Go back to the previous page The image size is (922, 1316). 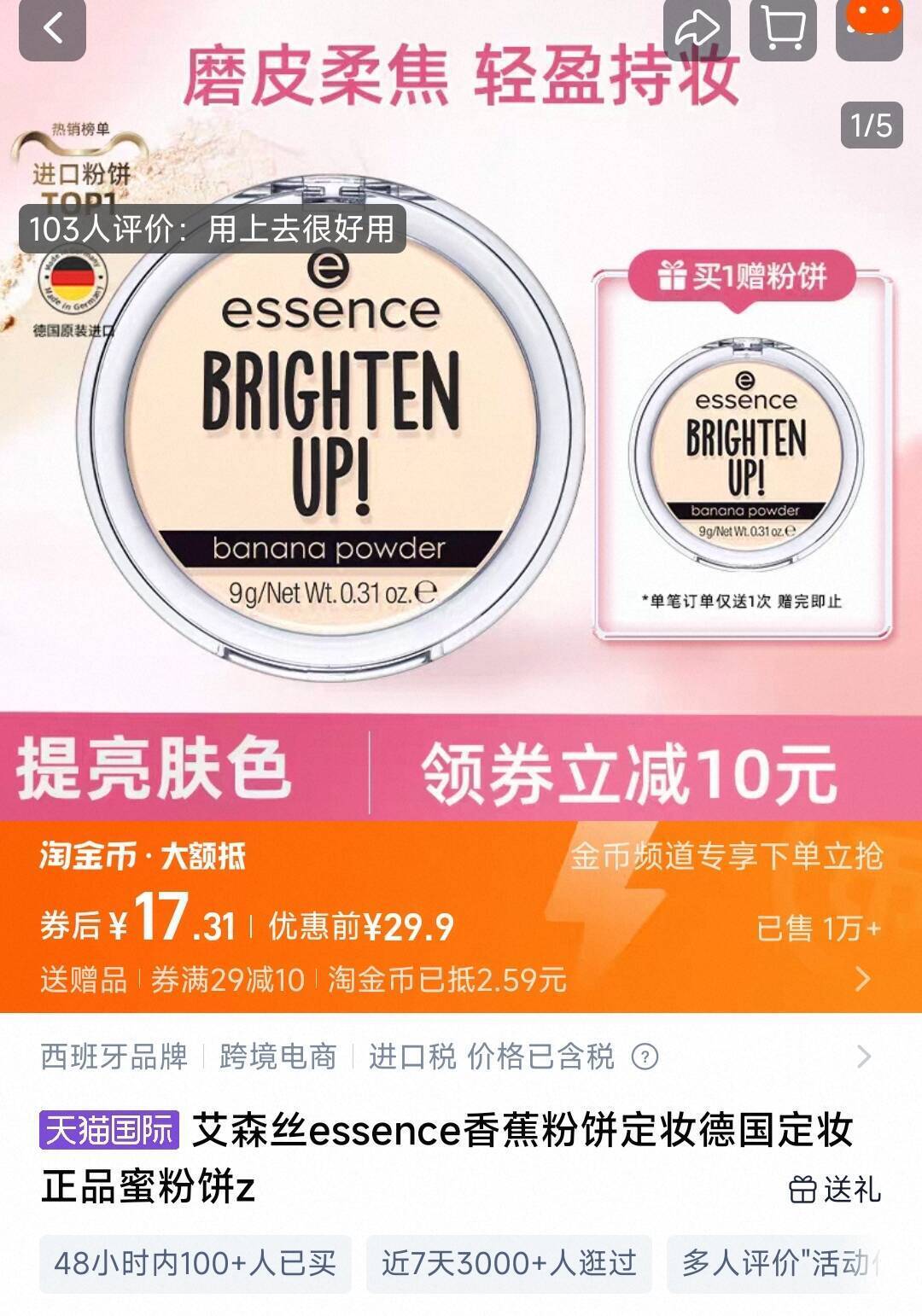pyautogui.click(x=52, y=30)
